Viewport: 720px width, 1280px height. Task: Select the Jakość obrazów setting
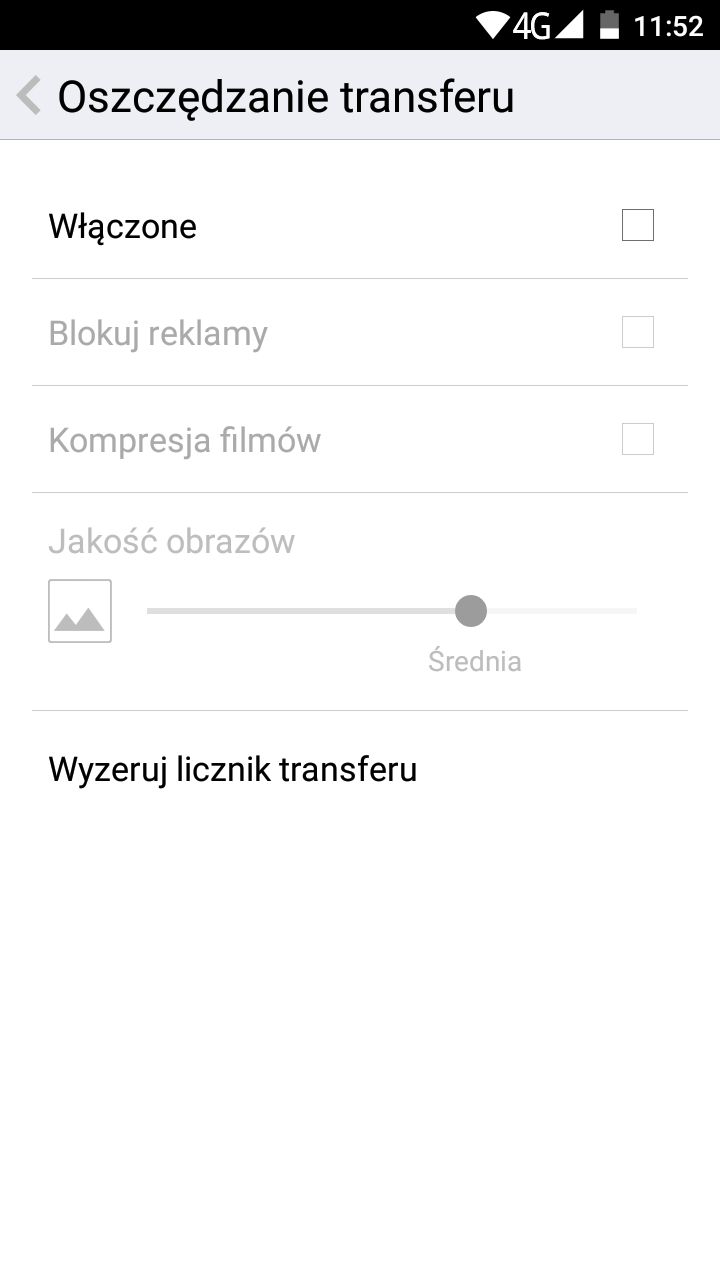coord(172,540)
